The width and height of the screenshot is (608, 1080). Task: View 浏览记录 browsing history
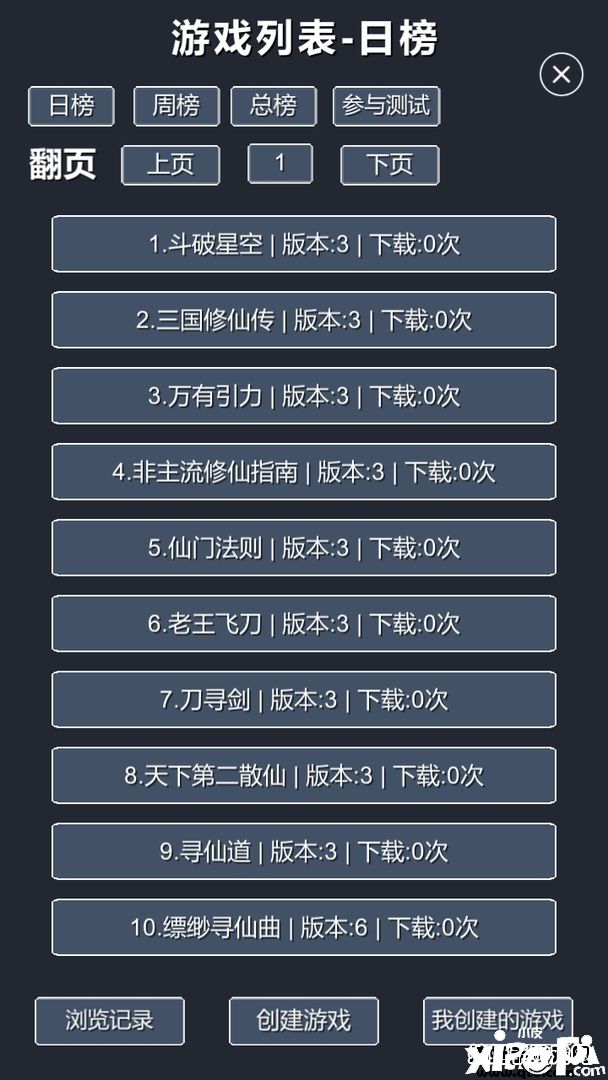(110, 1021)
